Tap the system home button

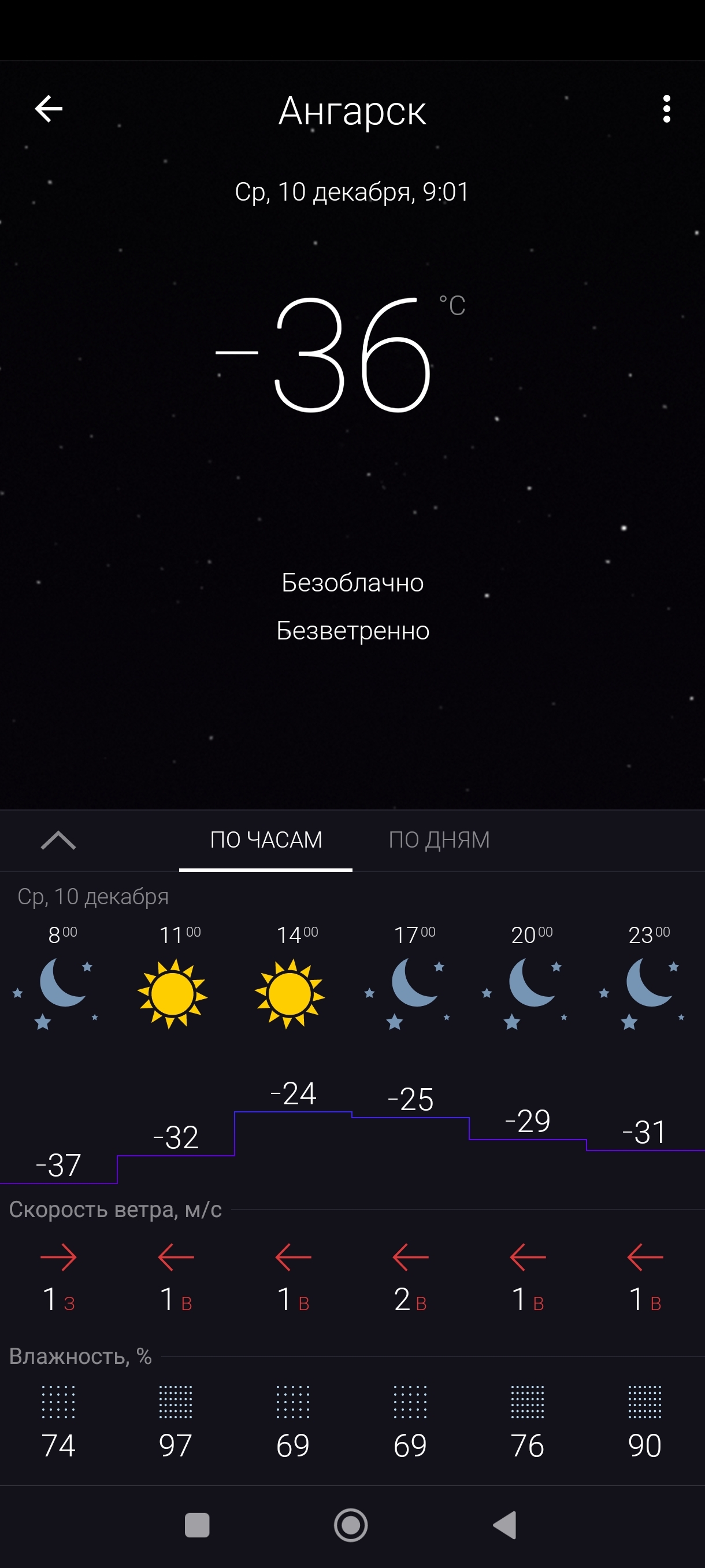351,1525
